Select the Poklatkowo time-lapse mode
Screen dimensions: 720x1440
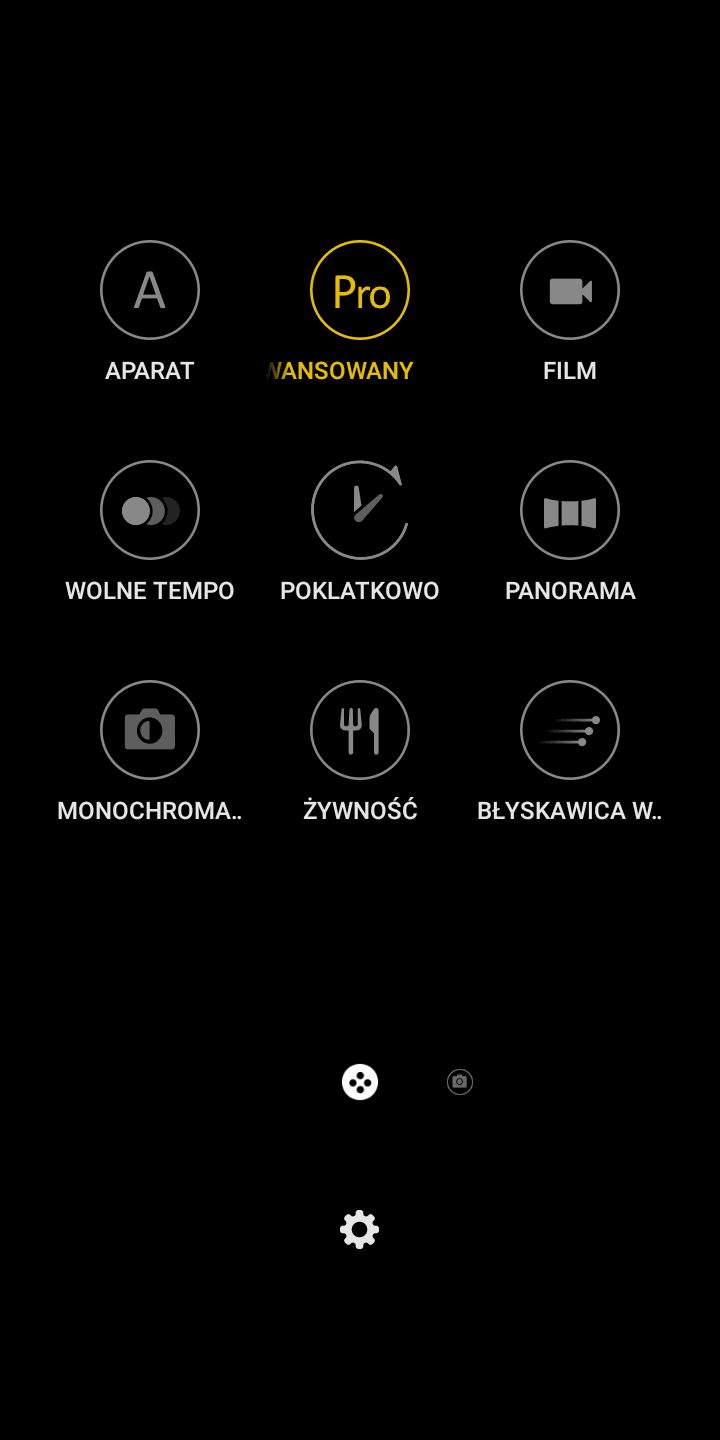click(x=360, y=510)
